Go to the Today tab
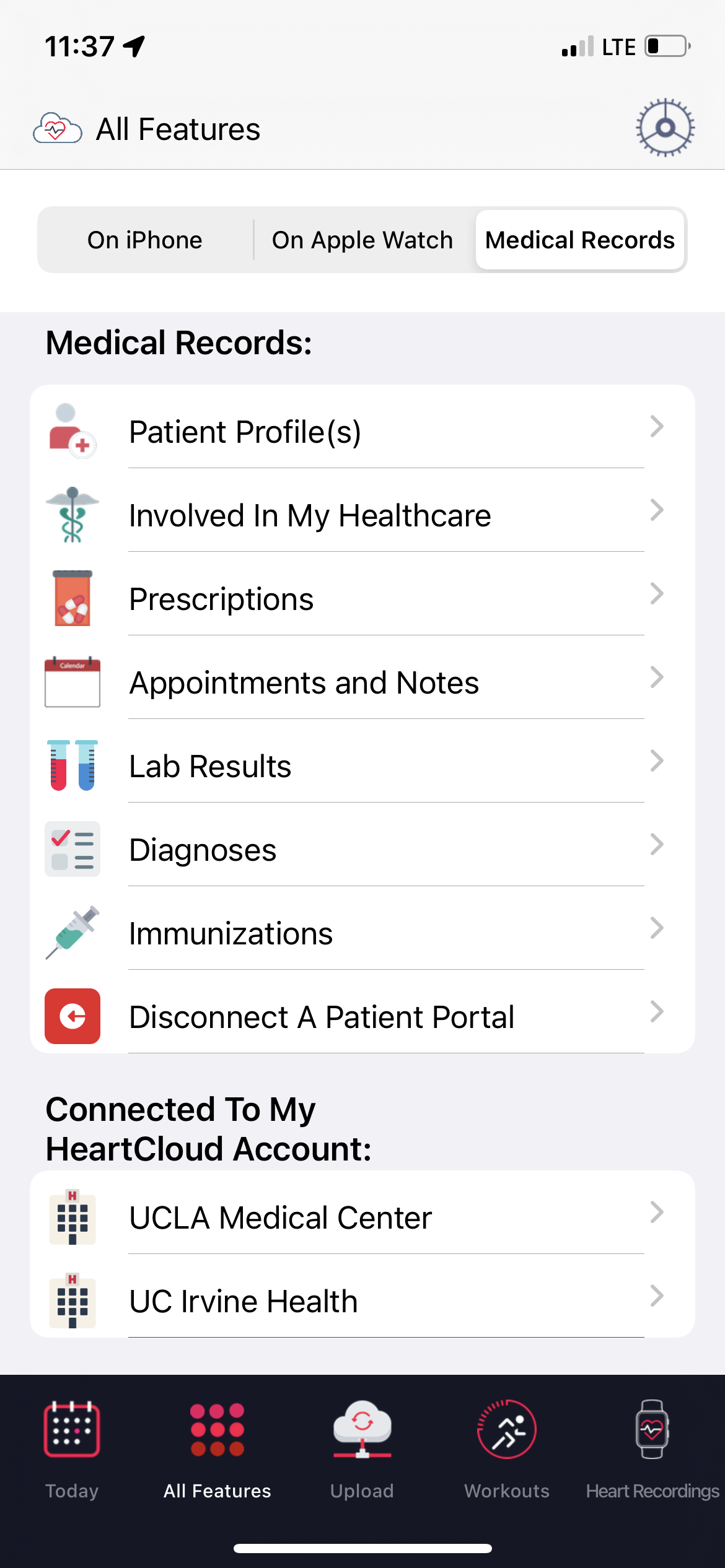The height and width of the screenshot is (1568, 725). pos(72,1450)
